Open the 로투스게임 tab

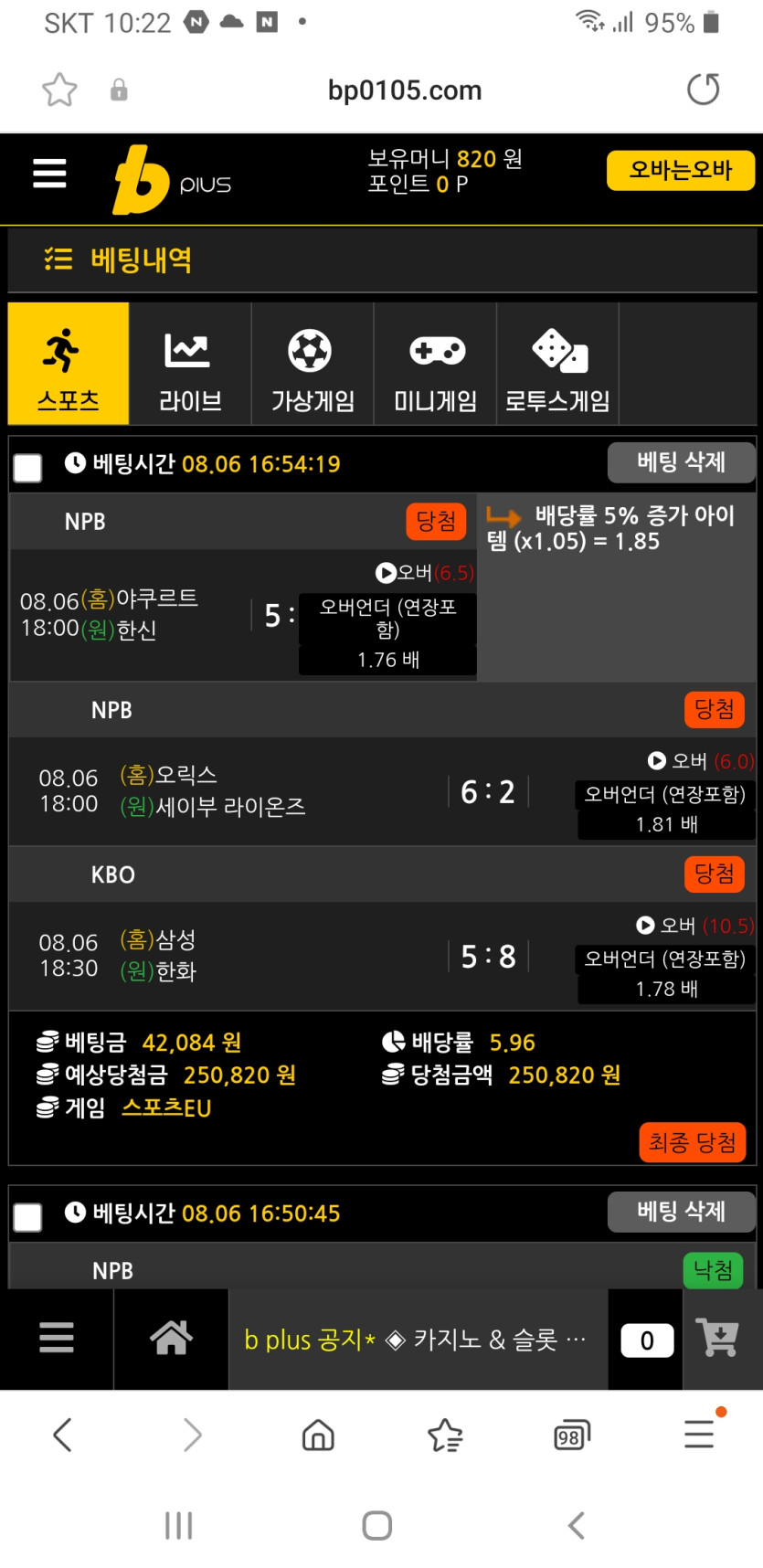click(557, 364)
